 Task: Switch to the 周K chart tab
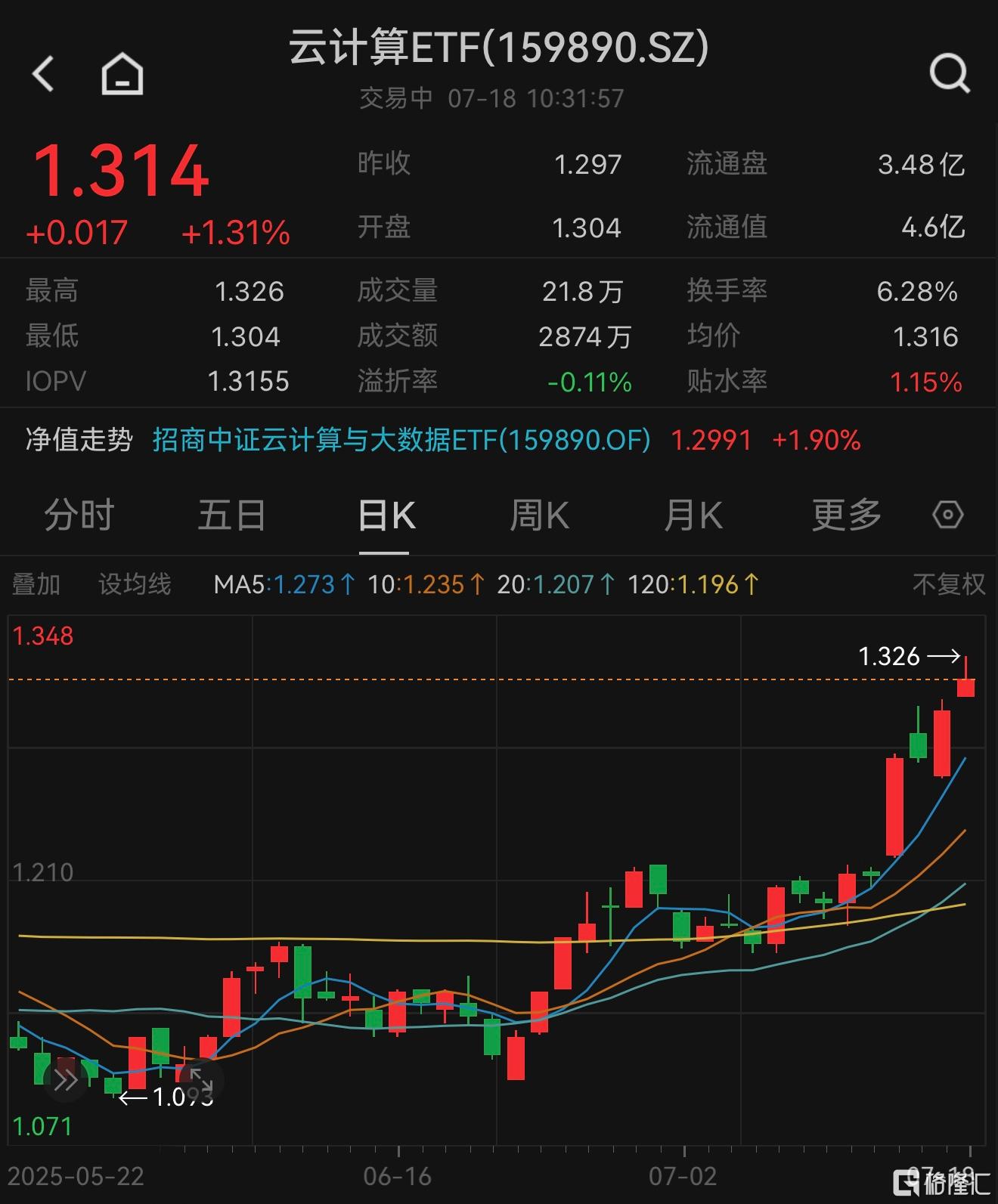pos(539,515)
